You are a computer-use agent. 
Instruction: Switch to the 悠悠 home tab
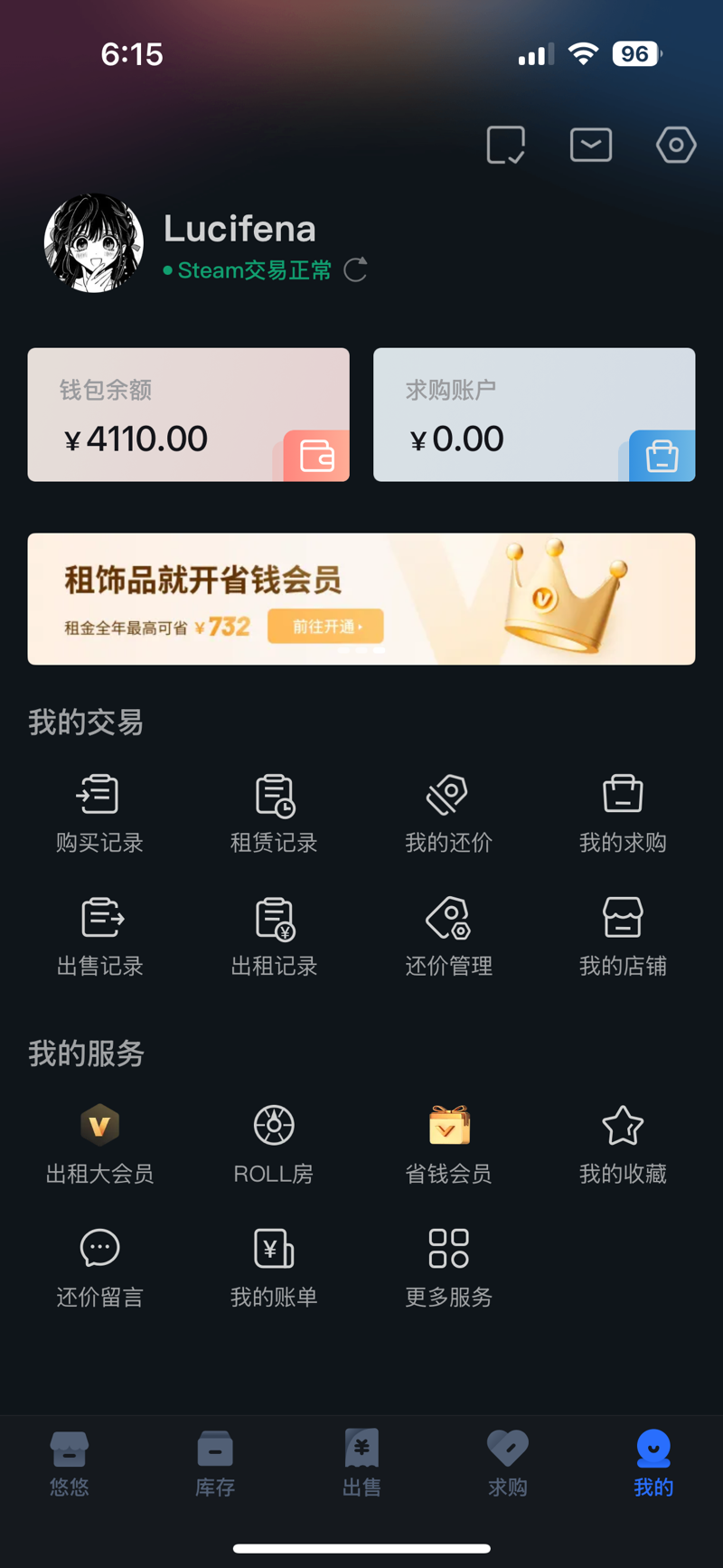pyautogui.click(x=70, y=1463)
